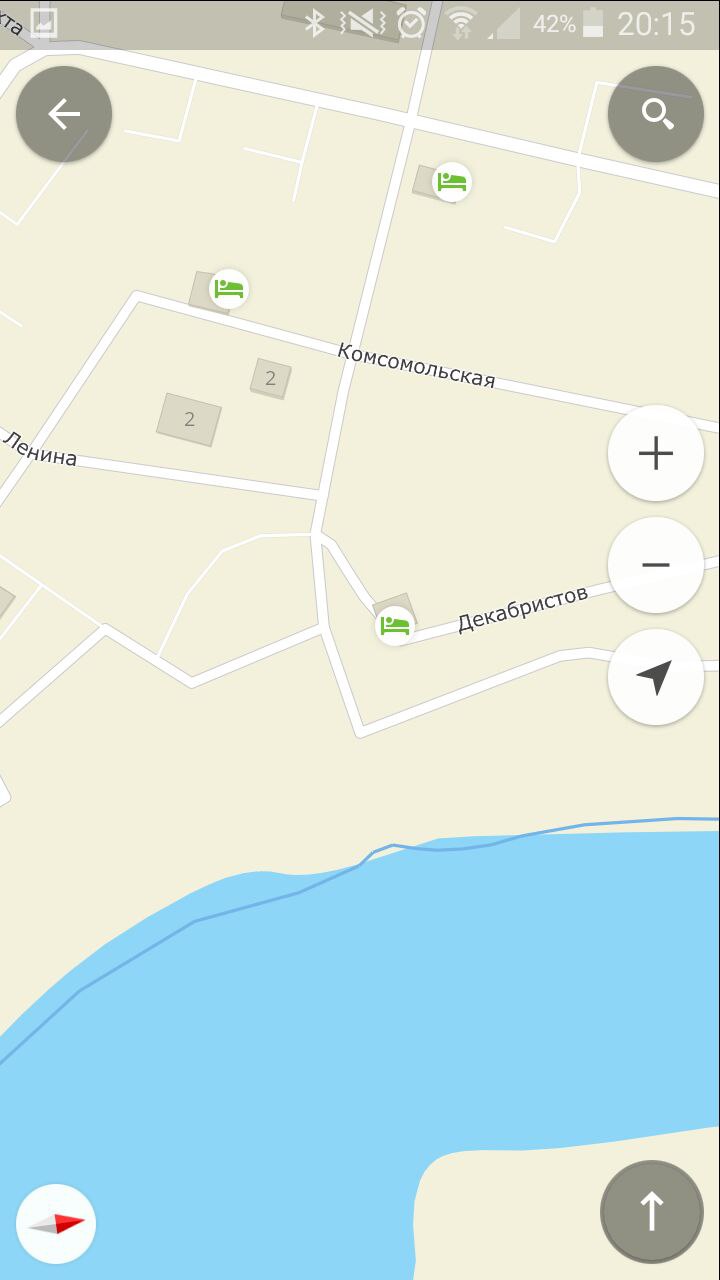Image resolution: width=720 pixels, height=1280 pixels.
Task: Zoom in with the plus button
Action: 656,453
